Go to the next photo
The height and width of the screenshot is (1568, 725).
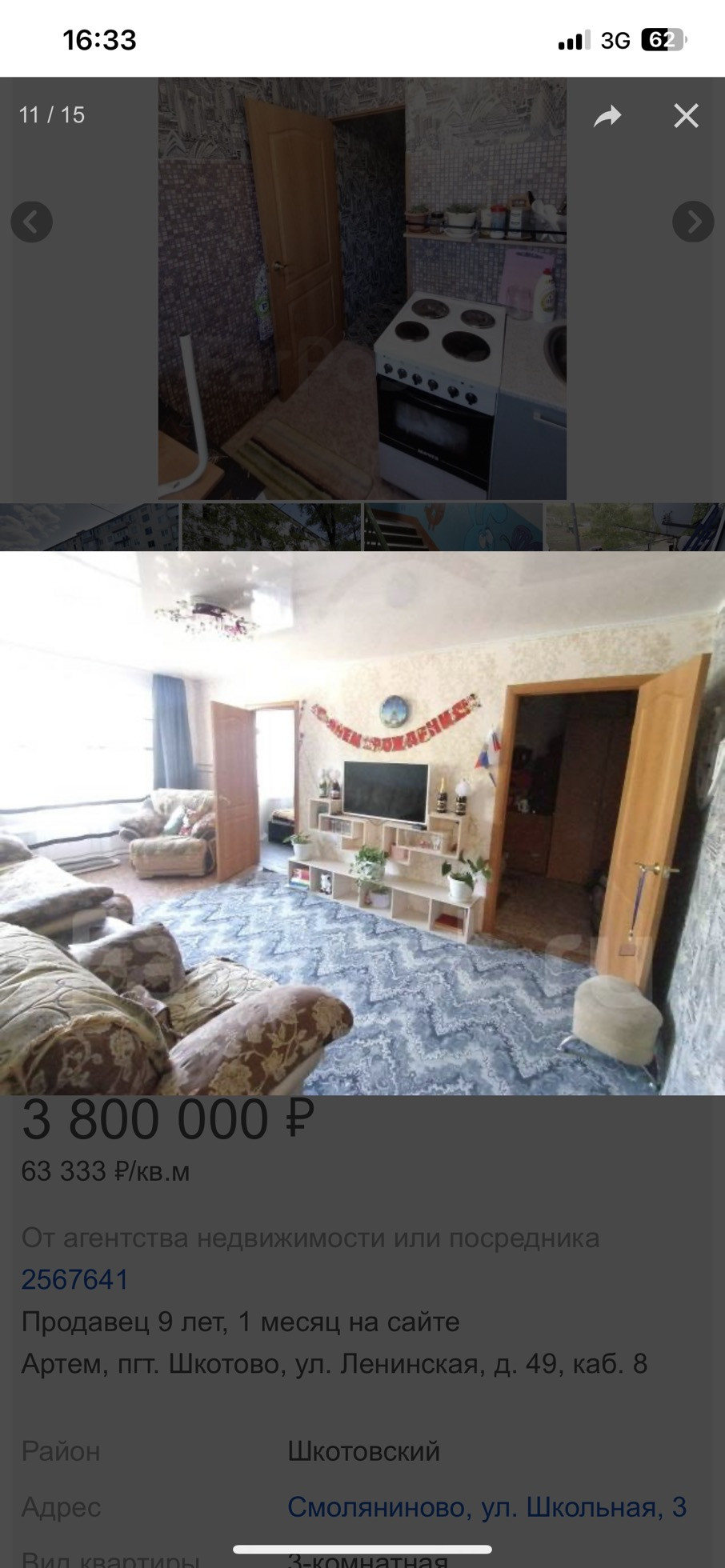point(693,222)
